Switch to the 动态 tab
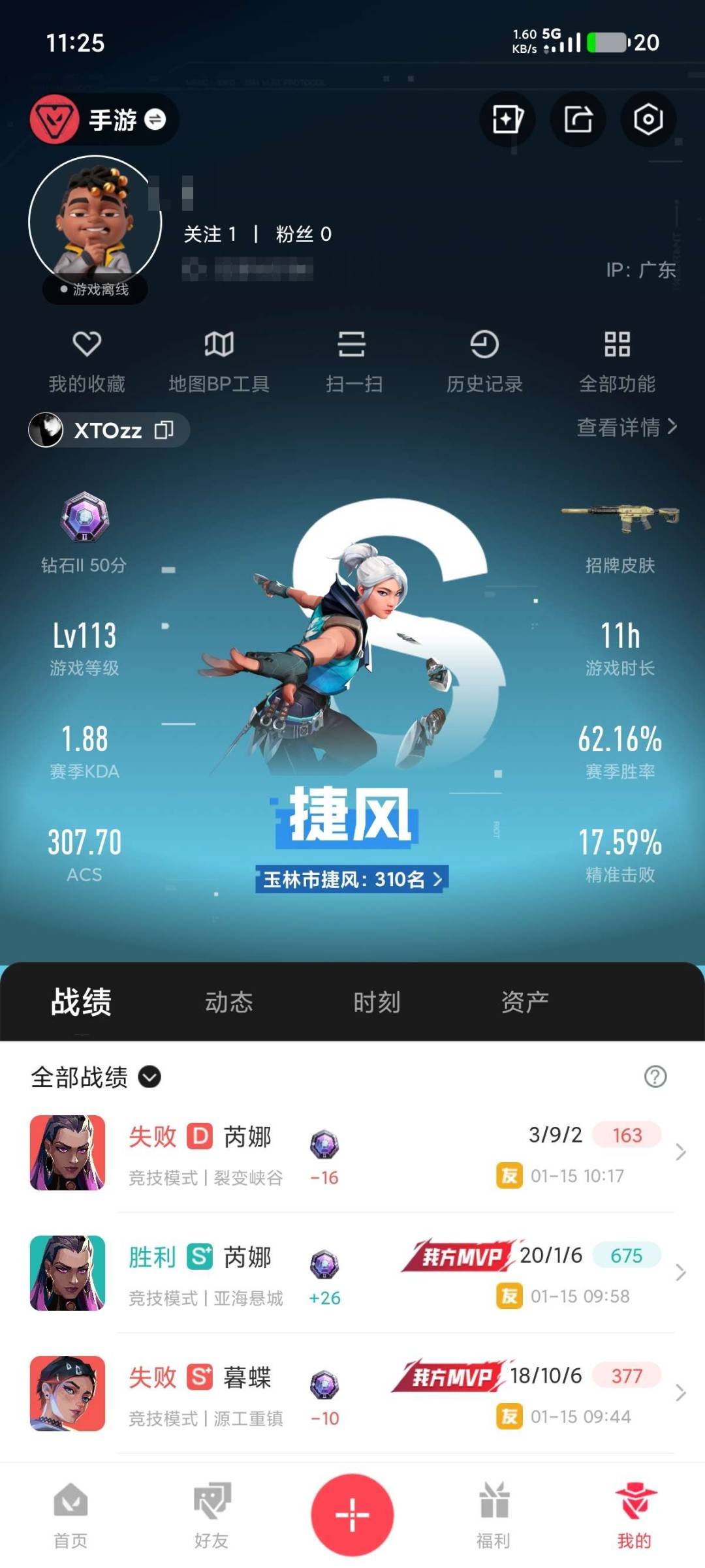This screenshot has height=1568, width=705. coord(230,1003)
